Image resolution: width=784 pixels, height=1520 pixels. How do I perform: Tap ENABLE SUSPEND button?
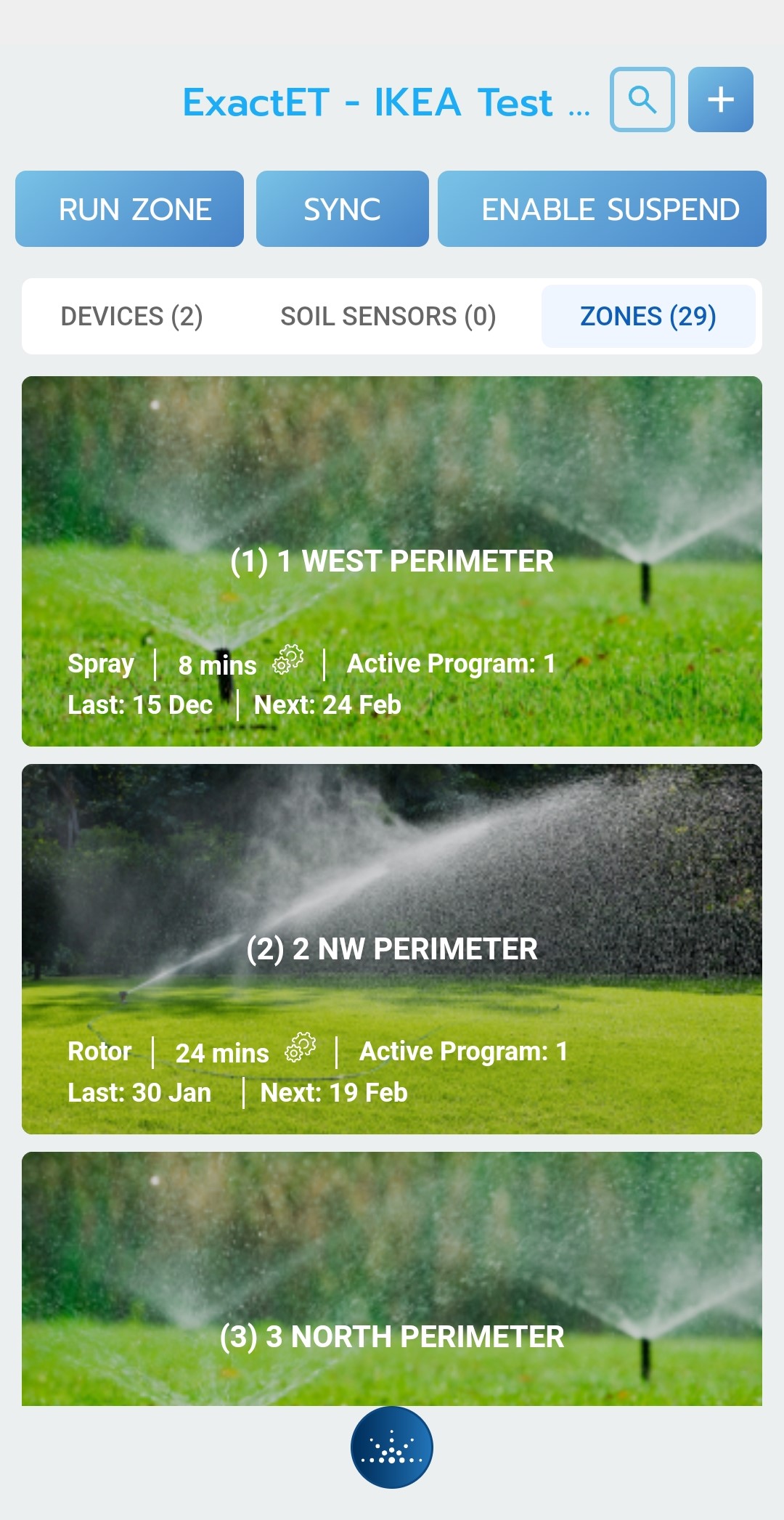point(602,209)
